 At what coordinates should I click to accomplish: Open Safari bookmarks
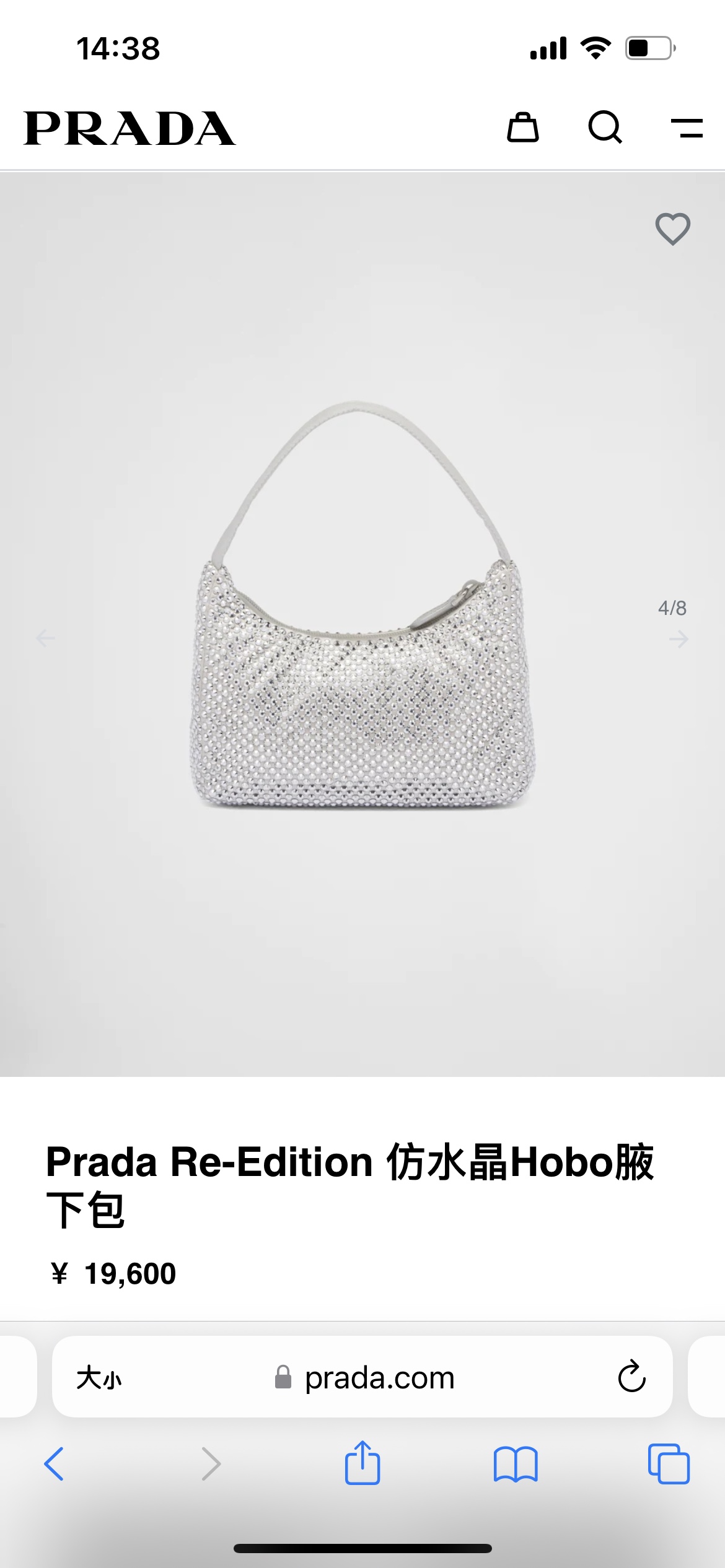click(516, 1463)
